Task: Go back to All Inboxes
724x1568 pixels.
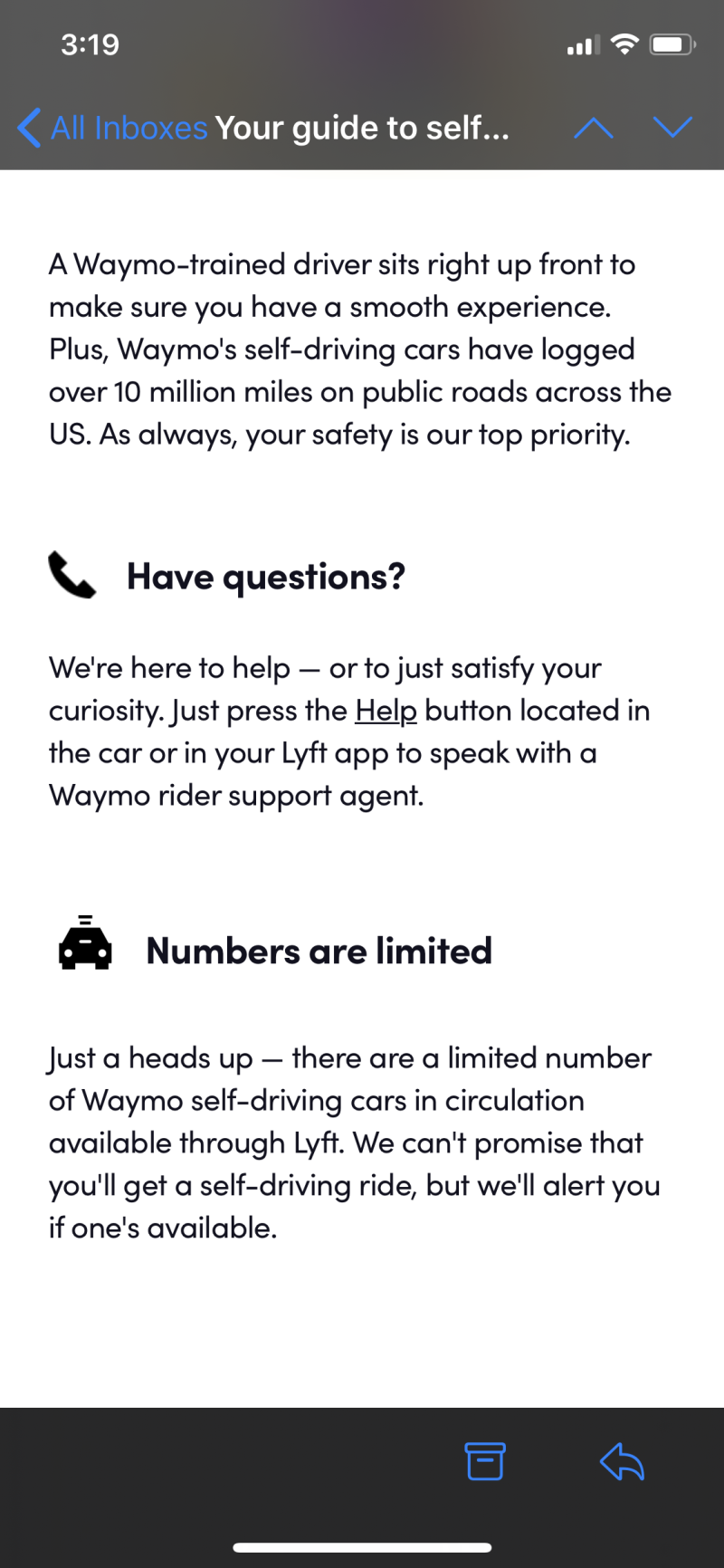Action: 113,128
